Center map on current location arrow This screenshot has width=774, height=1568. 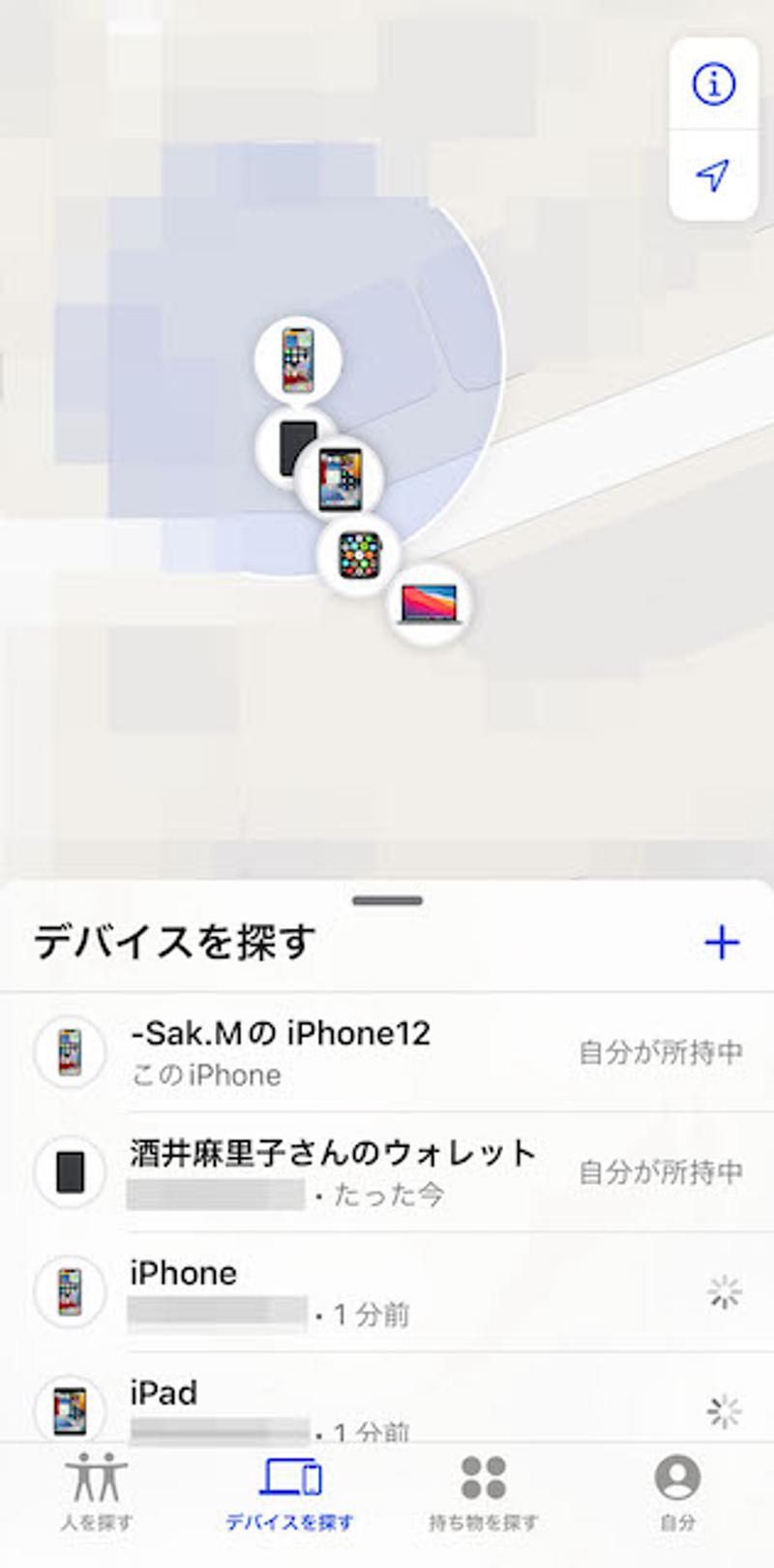coord(713,175)
